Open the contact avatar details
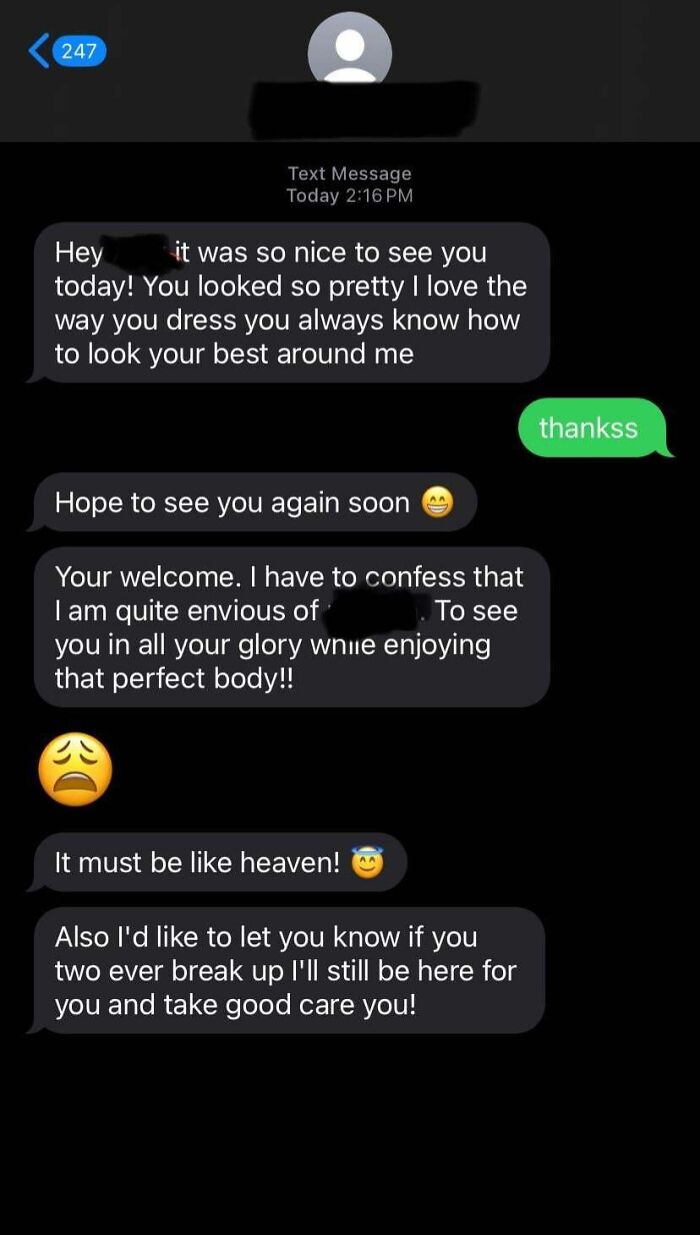This screenshot has height=1235, width=700. (349, 48)
